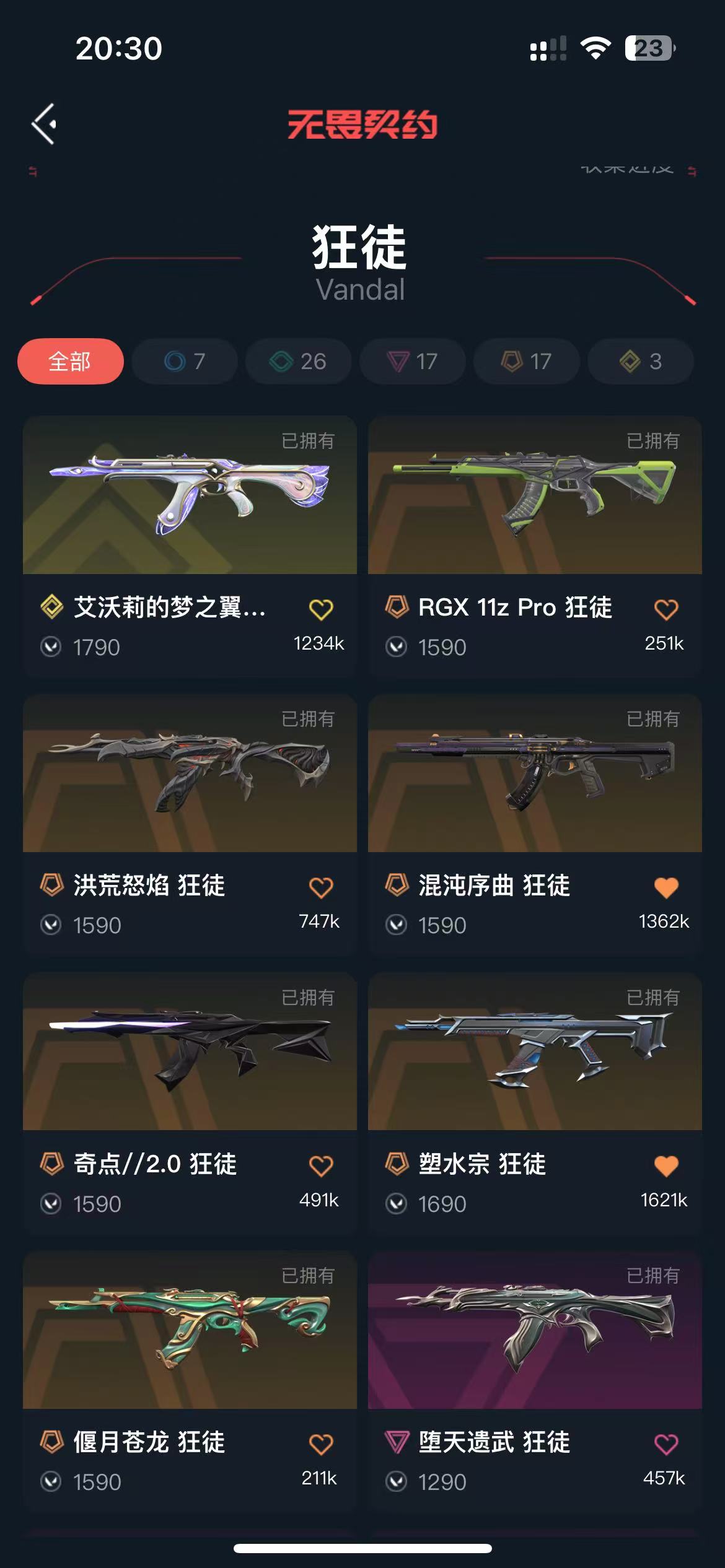Select the 全部 filter chip
This screenshot has height=1568, width=725.
click(71, 361)
